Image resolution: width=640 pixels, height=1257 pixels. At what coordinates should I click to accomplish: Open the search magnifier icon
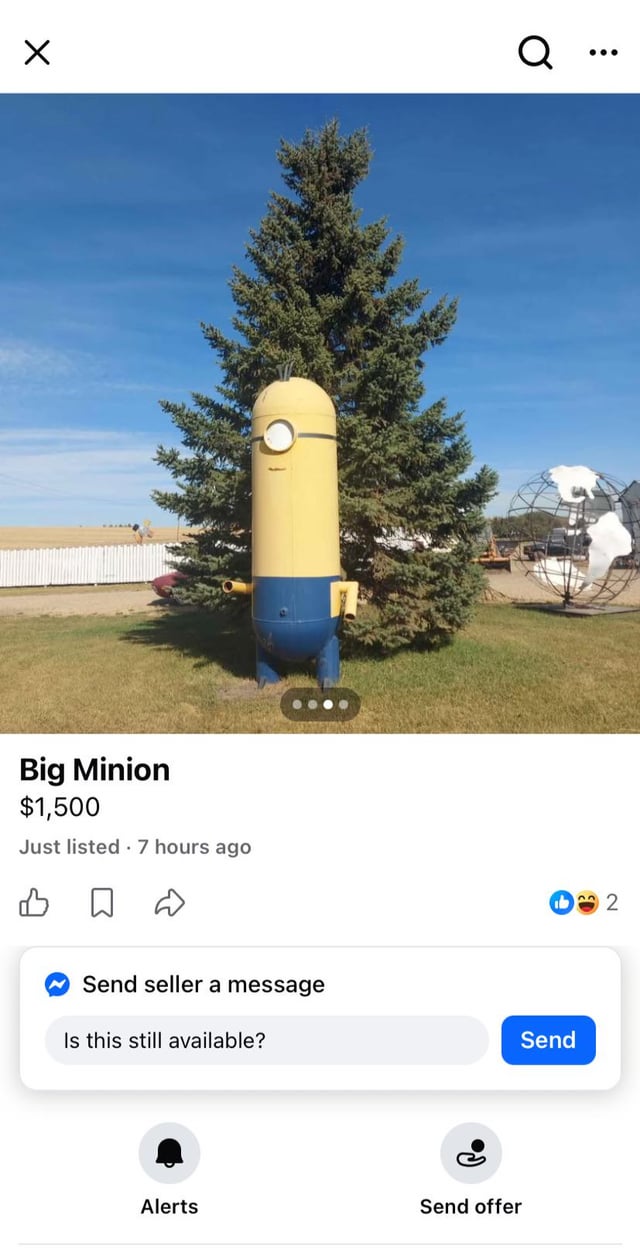(x=535, y=53)
